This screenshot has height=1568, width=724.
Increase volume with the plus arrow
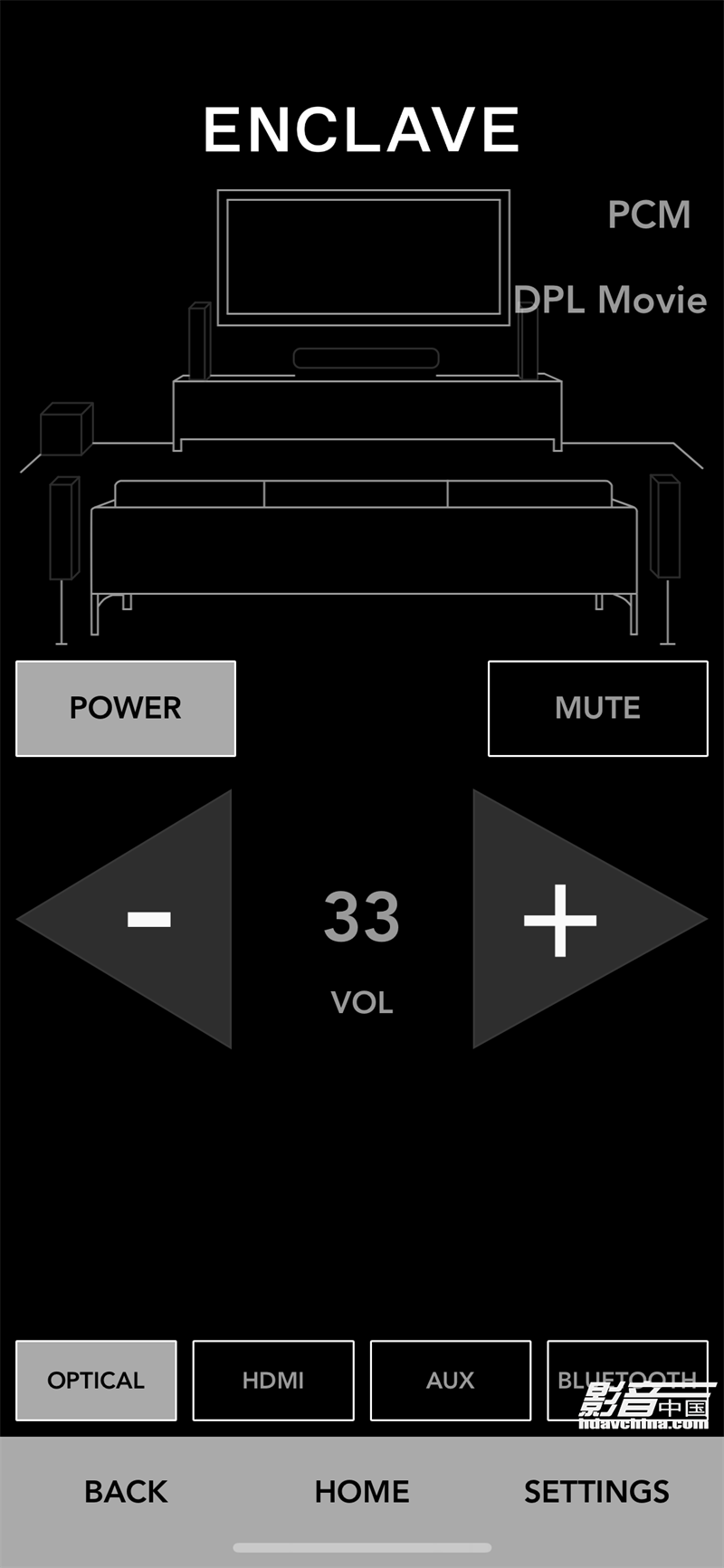click(561, 919)
